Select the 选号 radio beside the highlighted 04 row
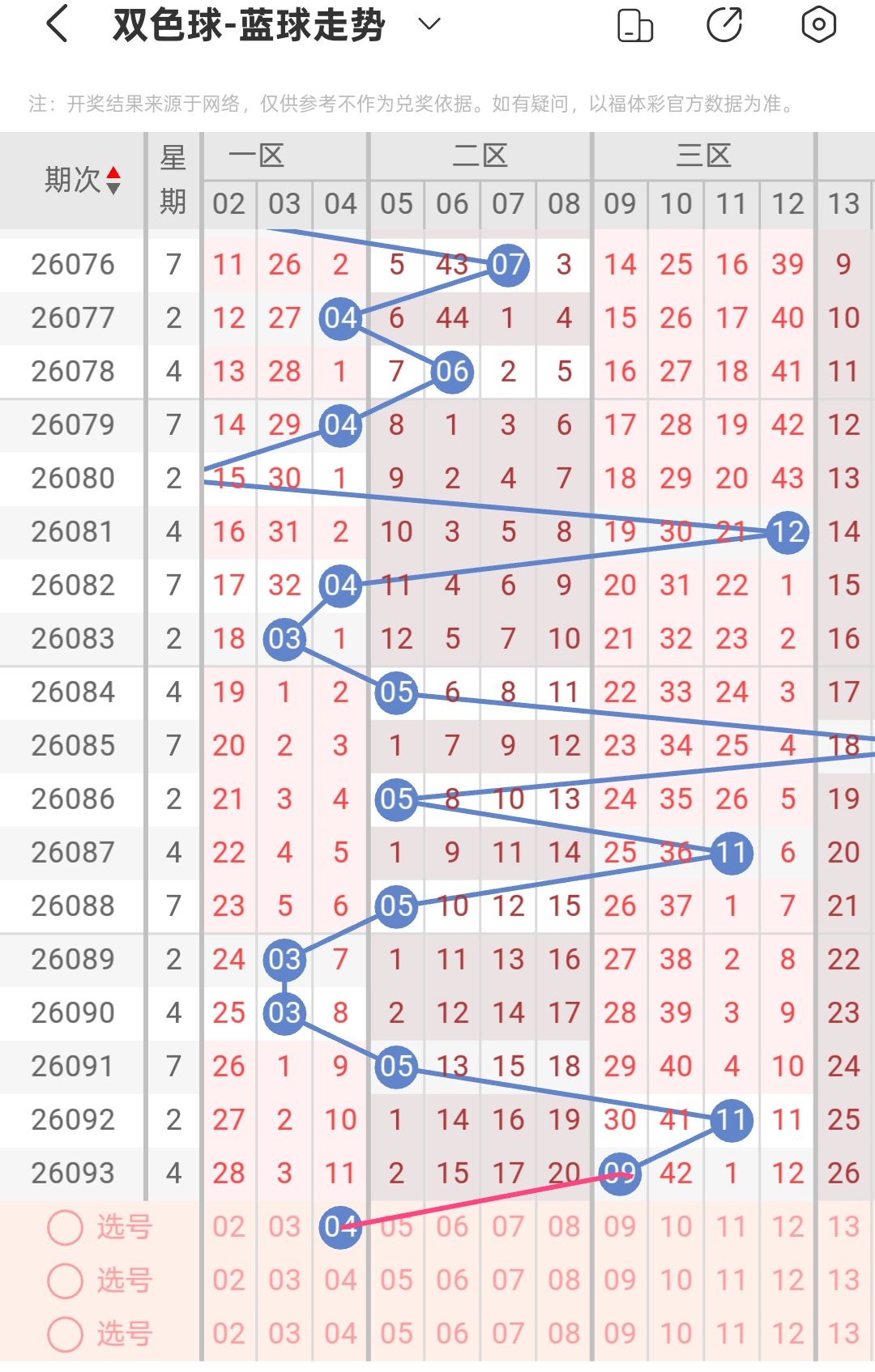 click(x=66, y=1227)
